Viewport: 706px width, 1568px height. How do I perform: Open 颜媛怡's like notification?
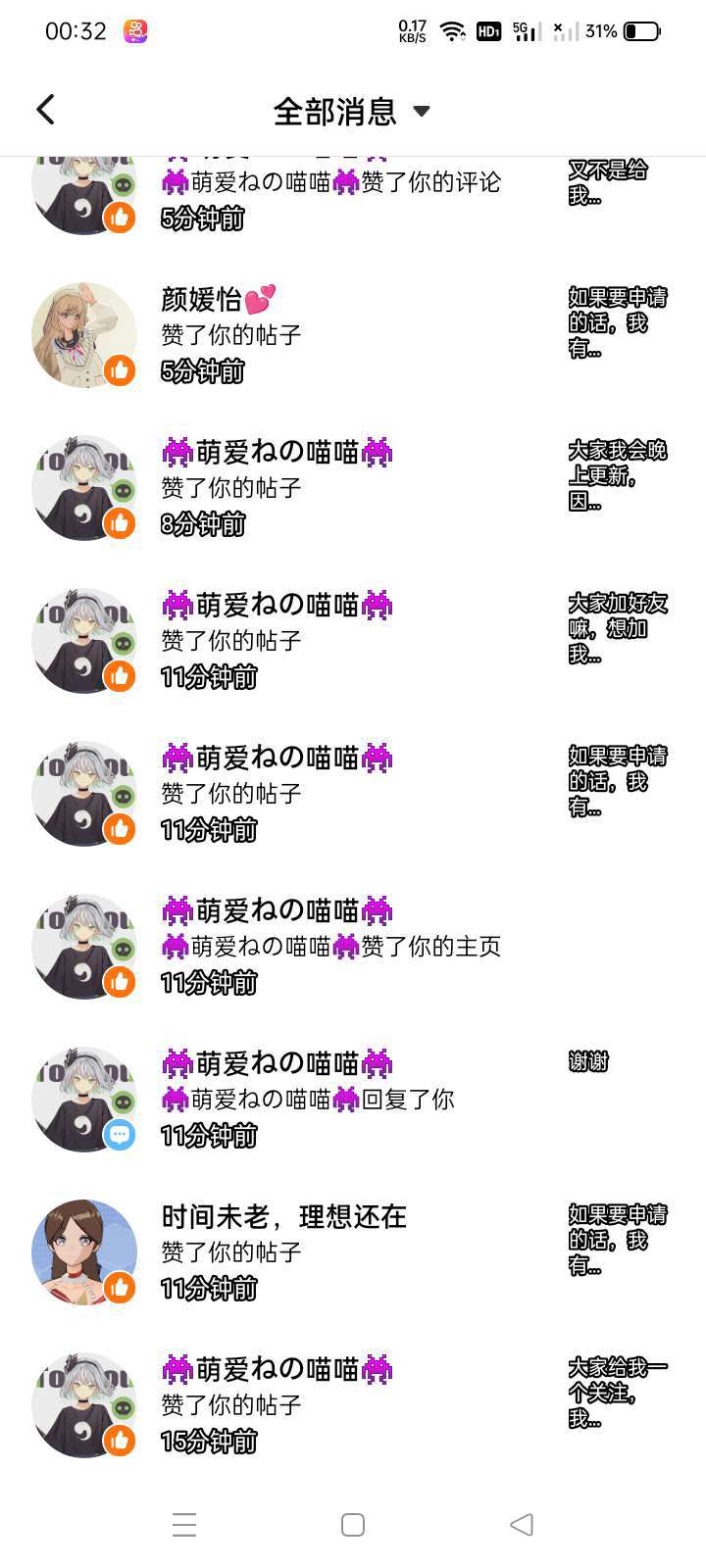tap(353, 335)
